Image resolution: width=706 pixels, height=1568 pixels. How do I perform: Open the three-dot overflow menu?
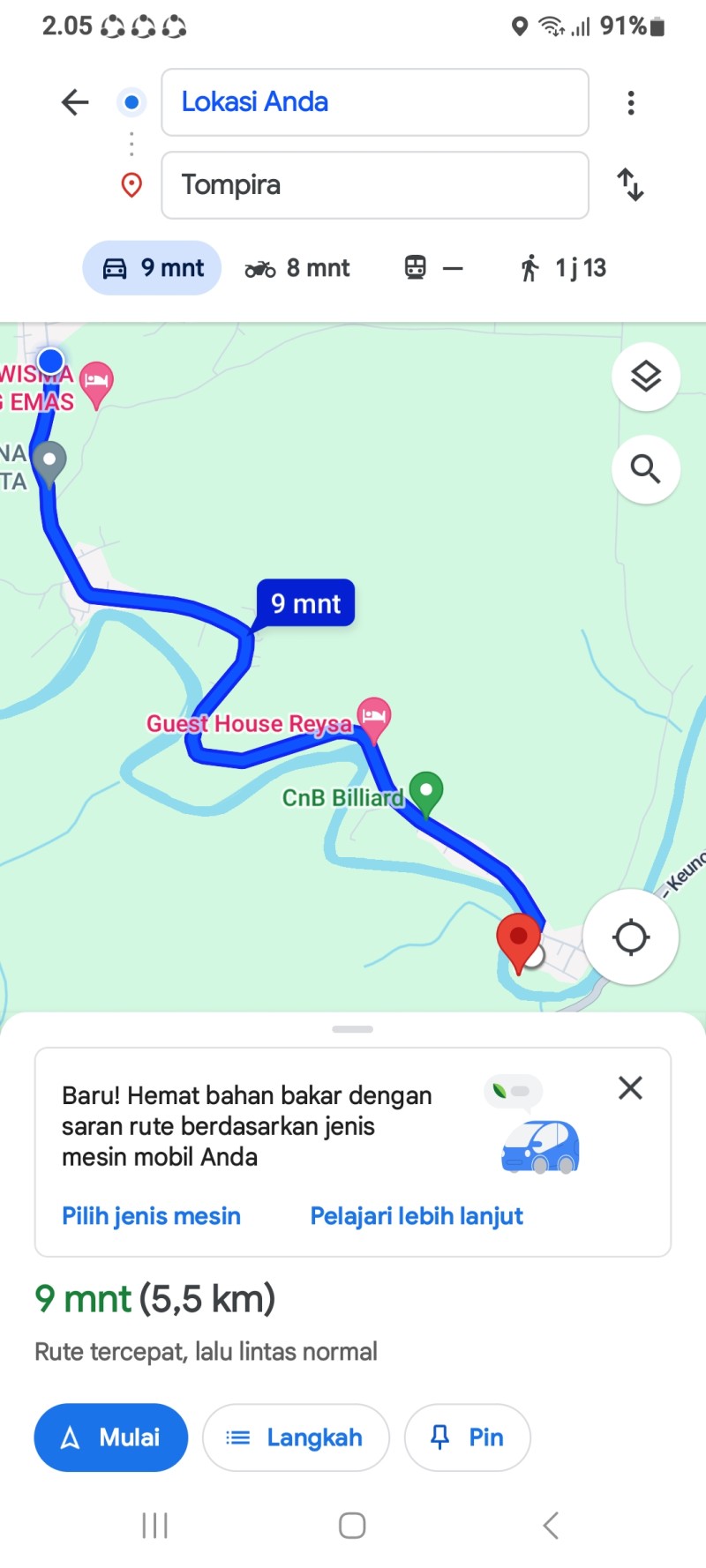631,103
